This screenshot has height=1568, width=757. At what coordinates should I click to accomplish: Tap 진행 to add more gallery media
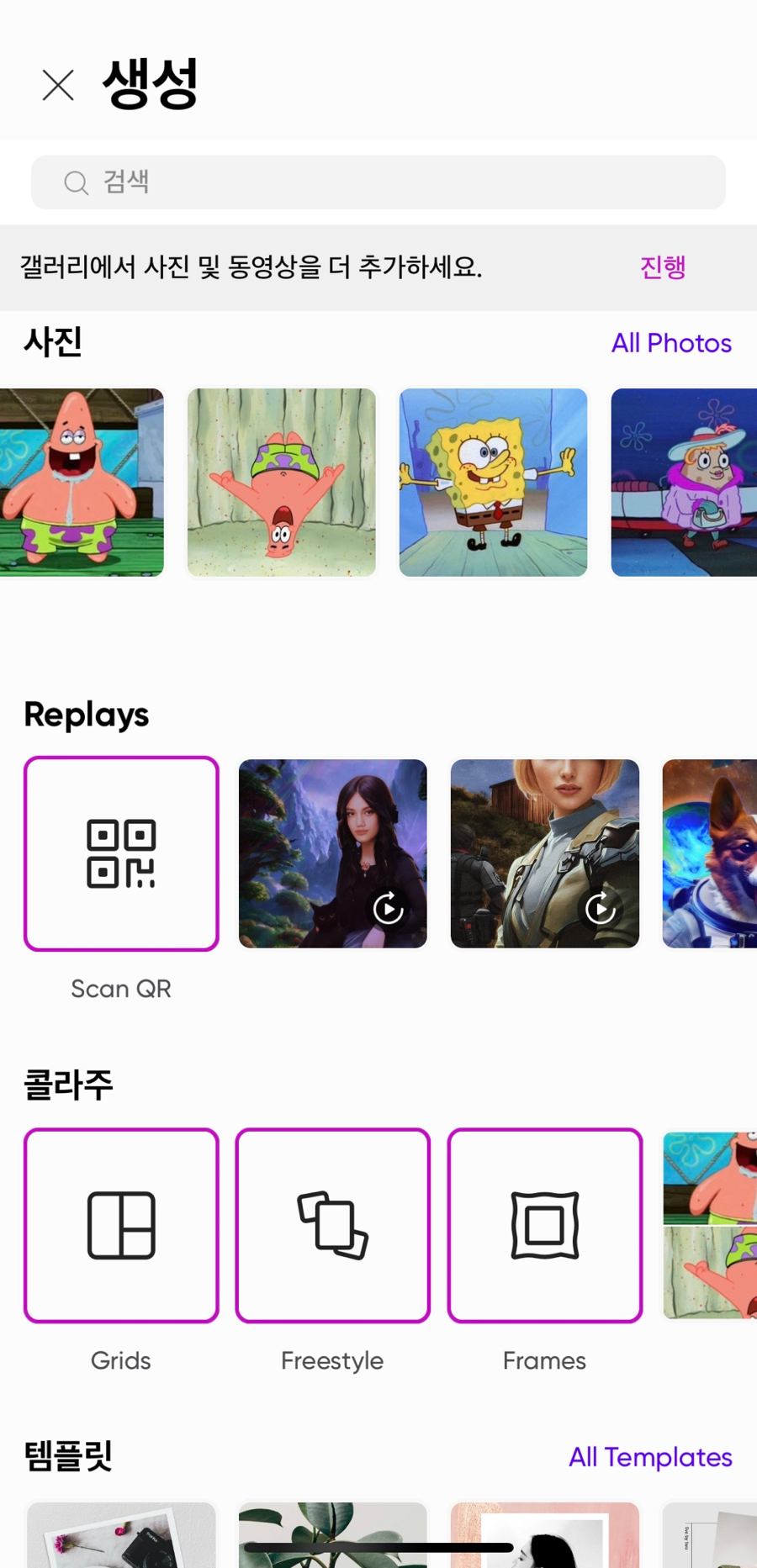click(x=663, y=267)
